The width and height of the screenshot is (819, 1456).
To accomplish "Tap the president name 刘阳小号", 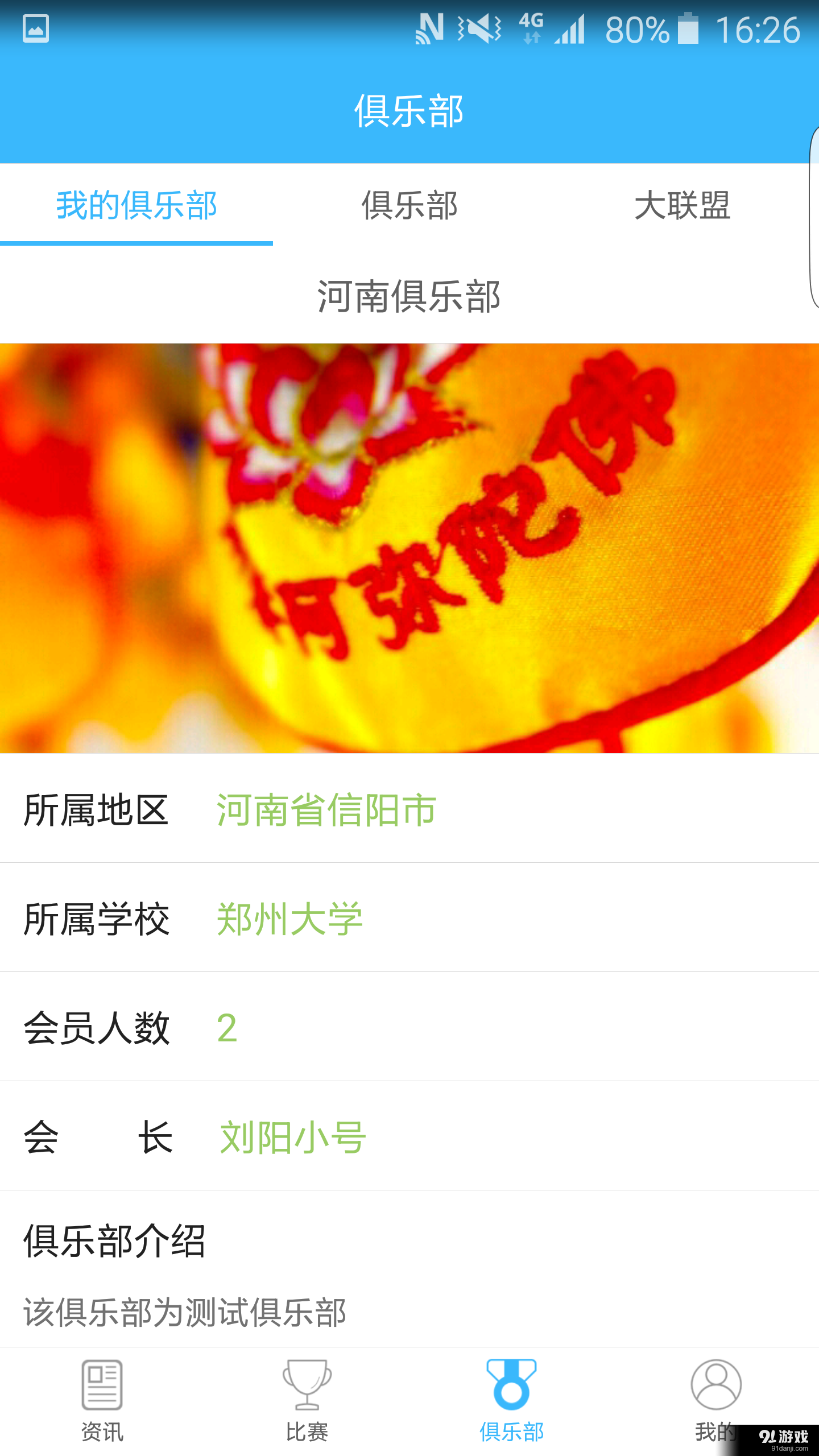I will 289,1135.
